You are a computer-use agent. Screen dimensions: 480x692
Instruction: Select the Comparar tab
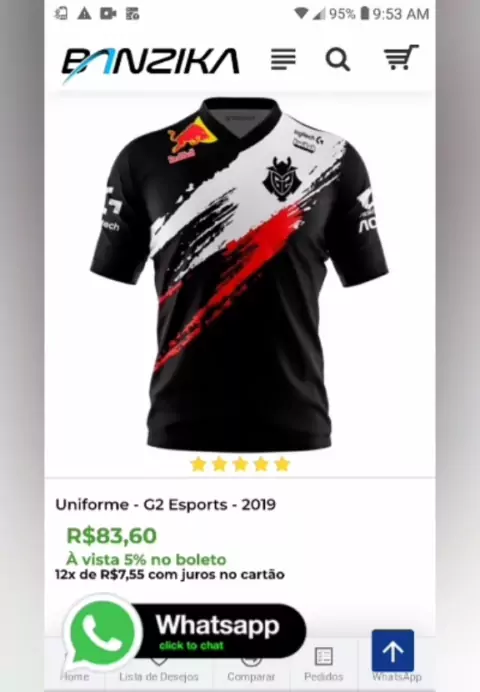(251, 676)
